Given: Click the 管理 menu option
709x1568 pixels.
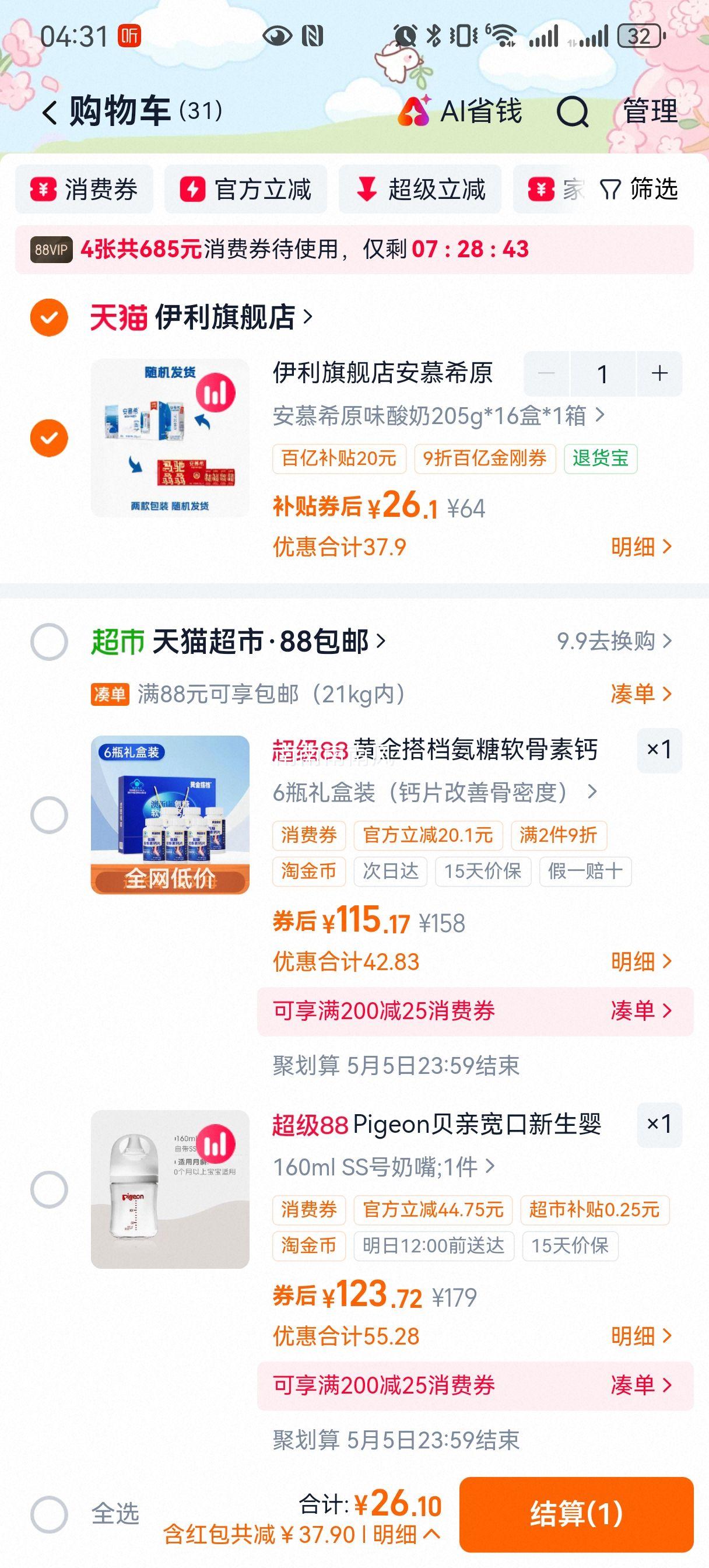Looking at the screenshot, I should pyautogui.click(x=648, y=113).
